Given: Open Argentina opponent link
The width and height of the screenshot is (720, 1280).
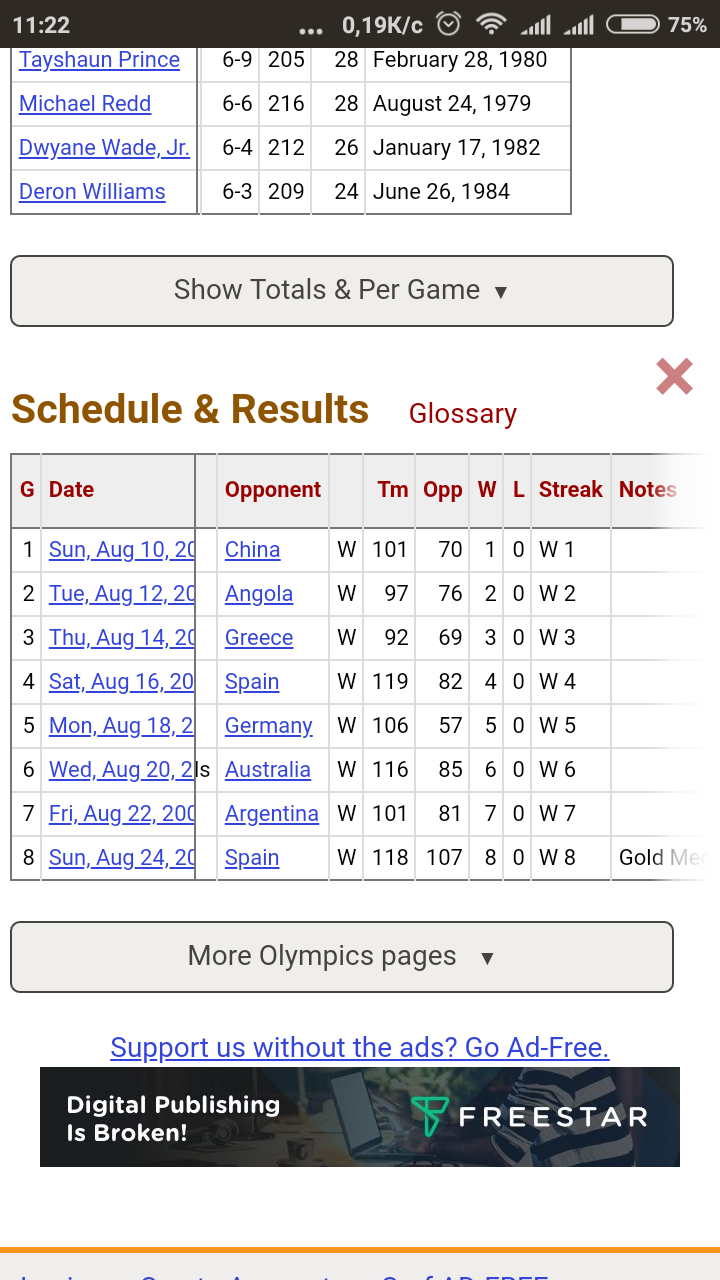Looking at the screenshot, I should (x=272, y=814).
